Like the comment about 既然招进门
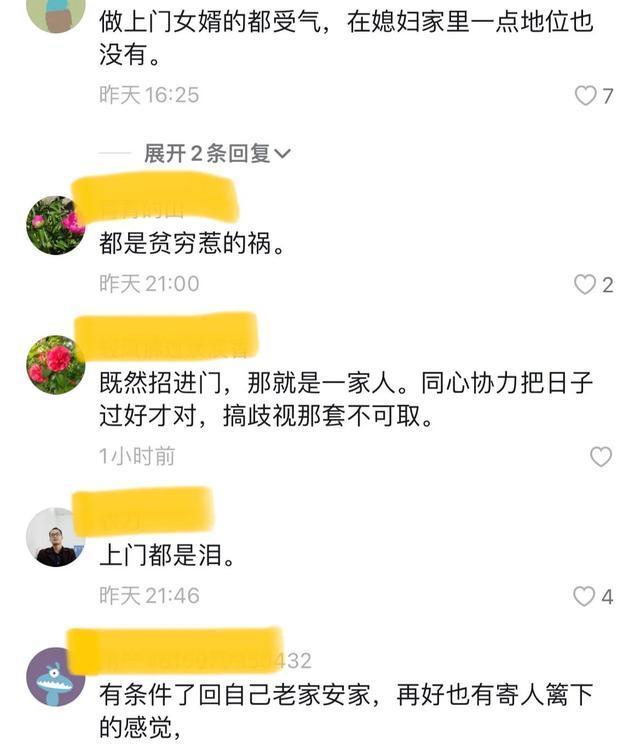Screen dimensions: 640x746 [x=600, y=457]
